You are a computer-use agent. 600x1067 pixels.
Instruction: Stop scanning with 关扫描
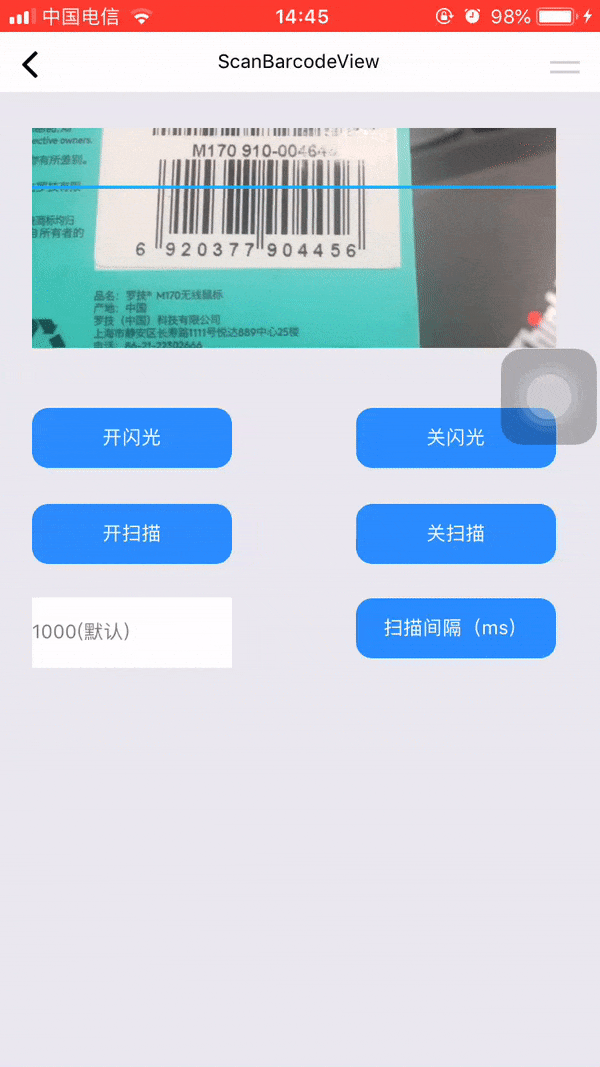click(456, 534)
